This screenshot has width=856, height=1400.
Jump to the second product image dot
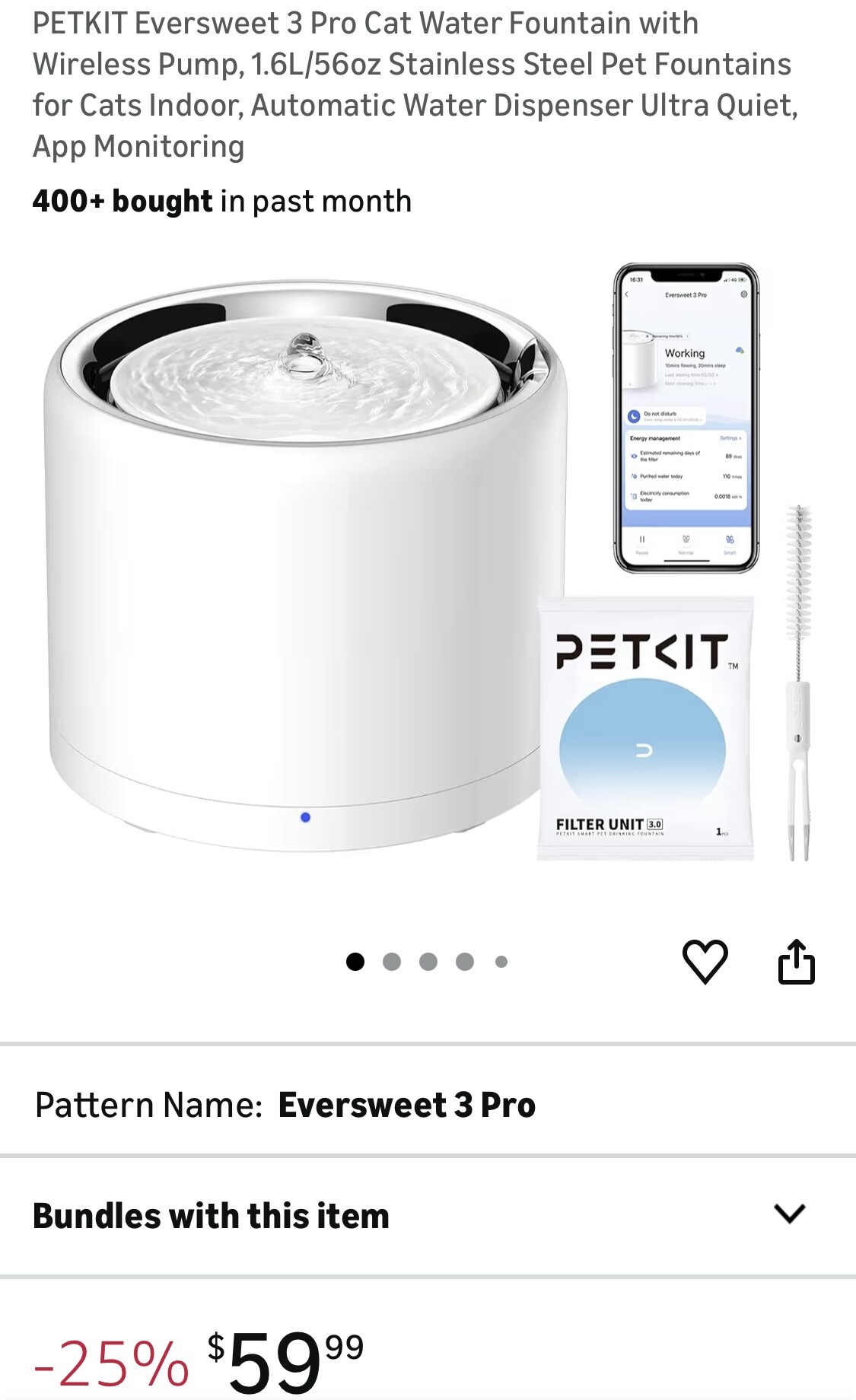[392, 962]
